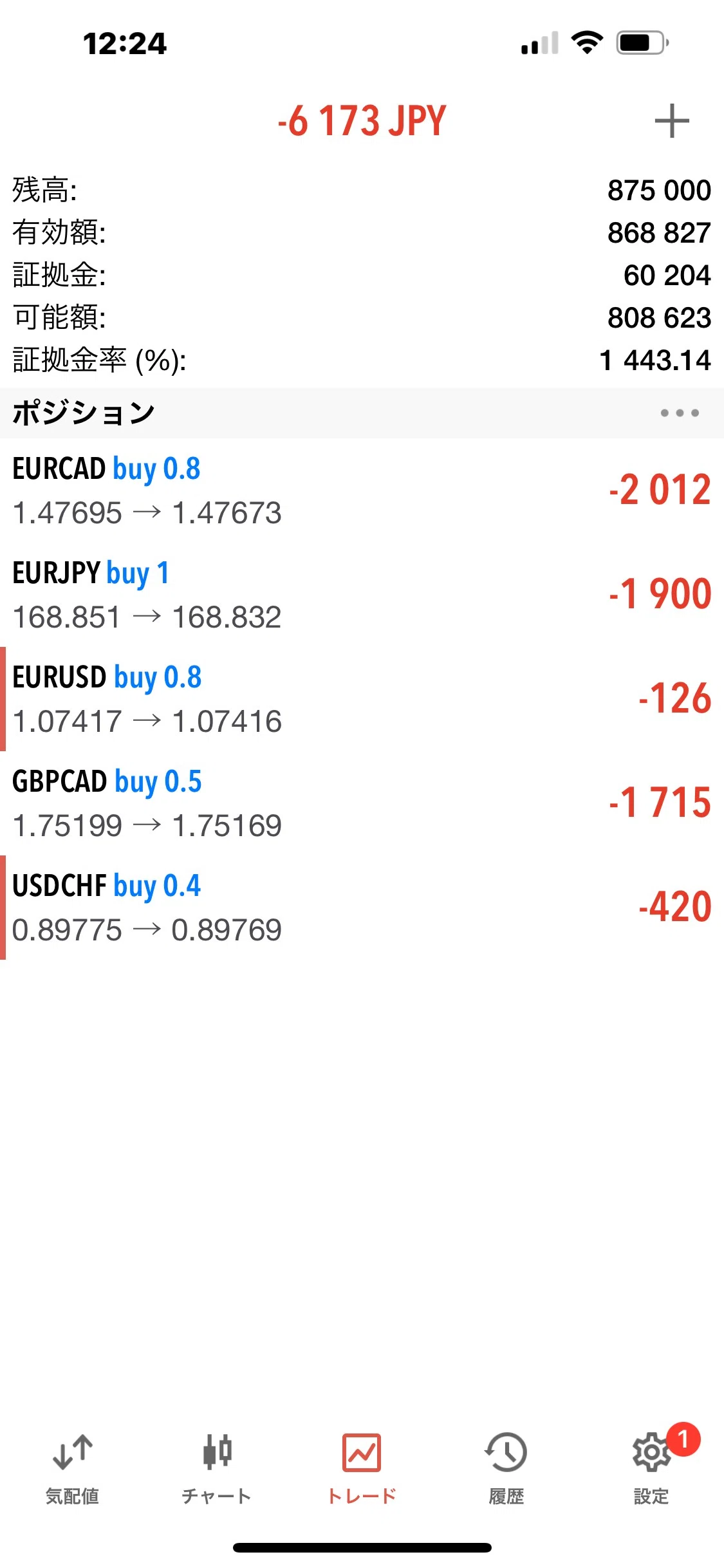Add a new order with plus icon
Viewport: 724px width, 1568px height.
click(x=672, y=121)
